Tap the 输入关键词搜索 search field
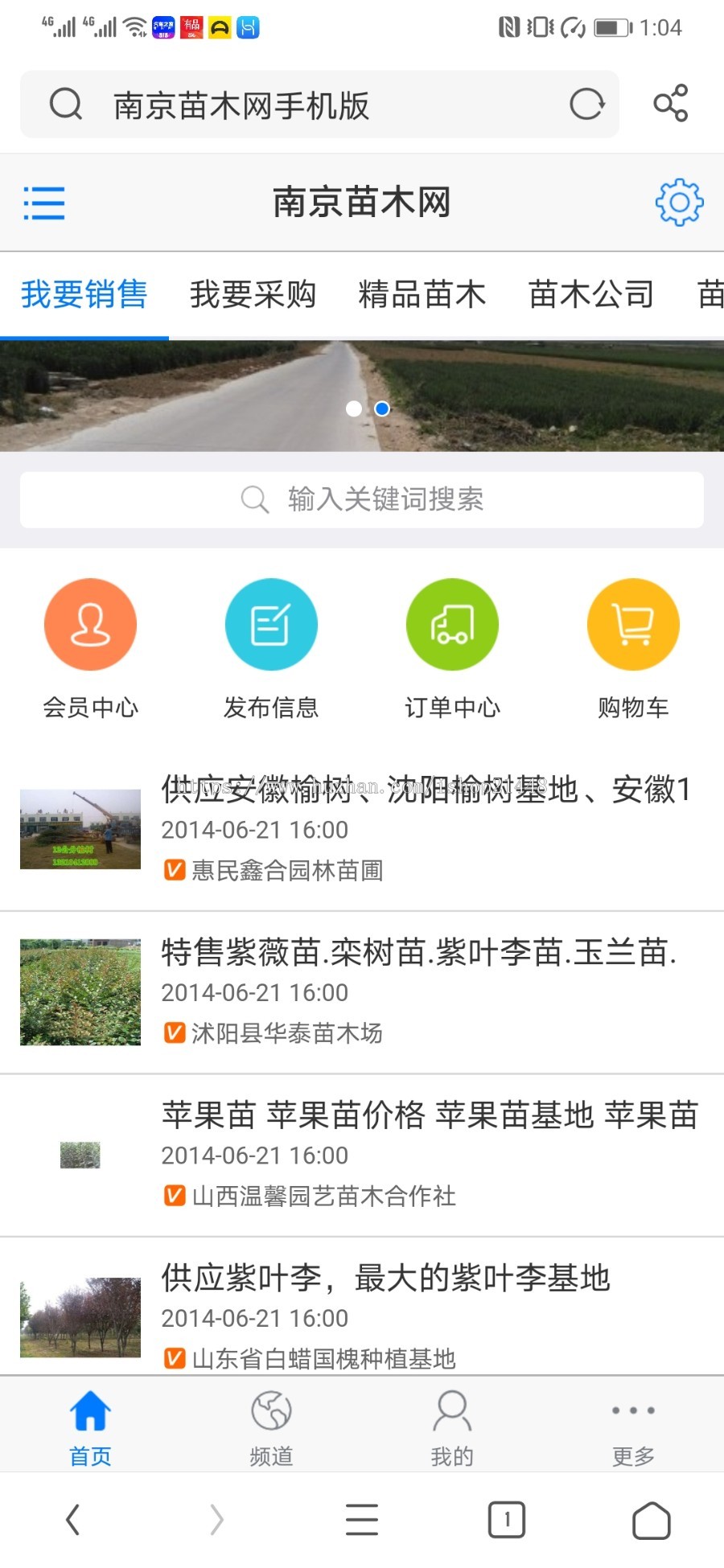724x1568 pixels. tap(362, 499)
